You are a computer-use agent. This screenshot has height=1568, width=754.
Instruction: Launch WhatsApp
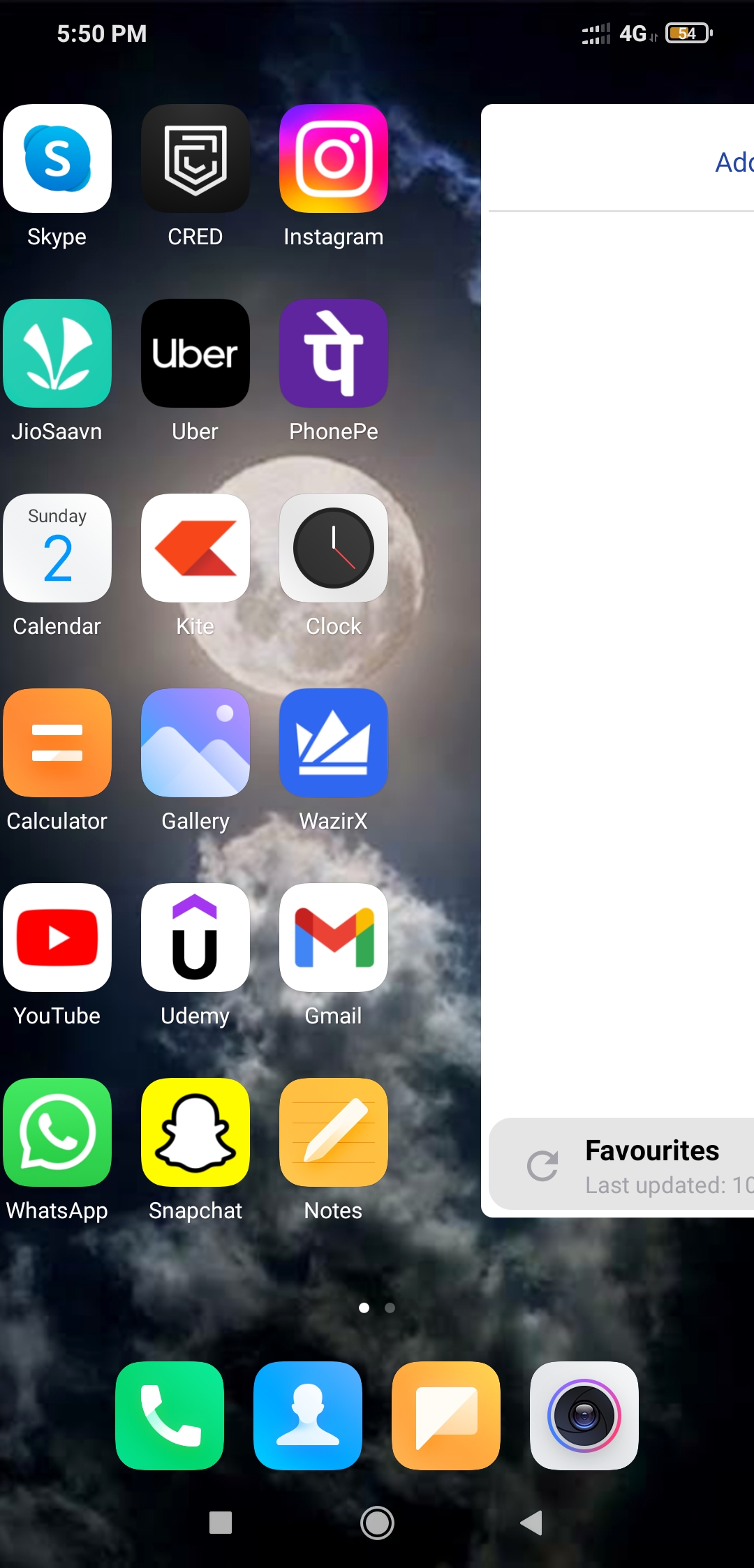click(57, 1133)
